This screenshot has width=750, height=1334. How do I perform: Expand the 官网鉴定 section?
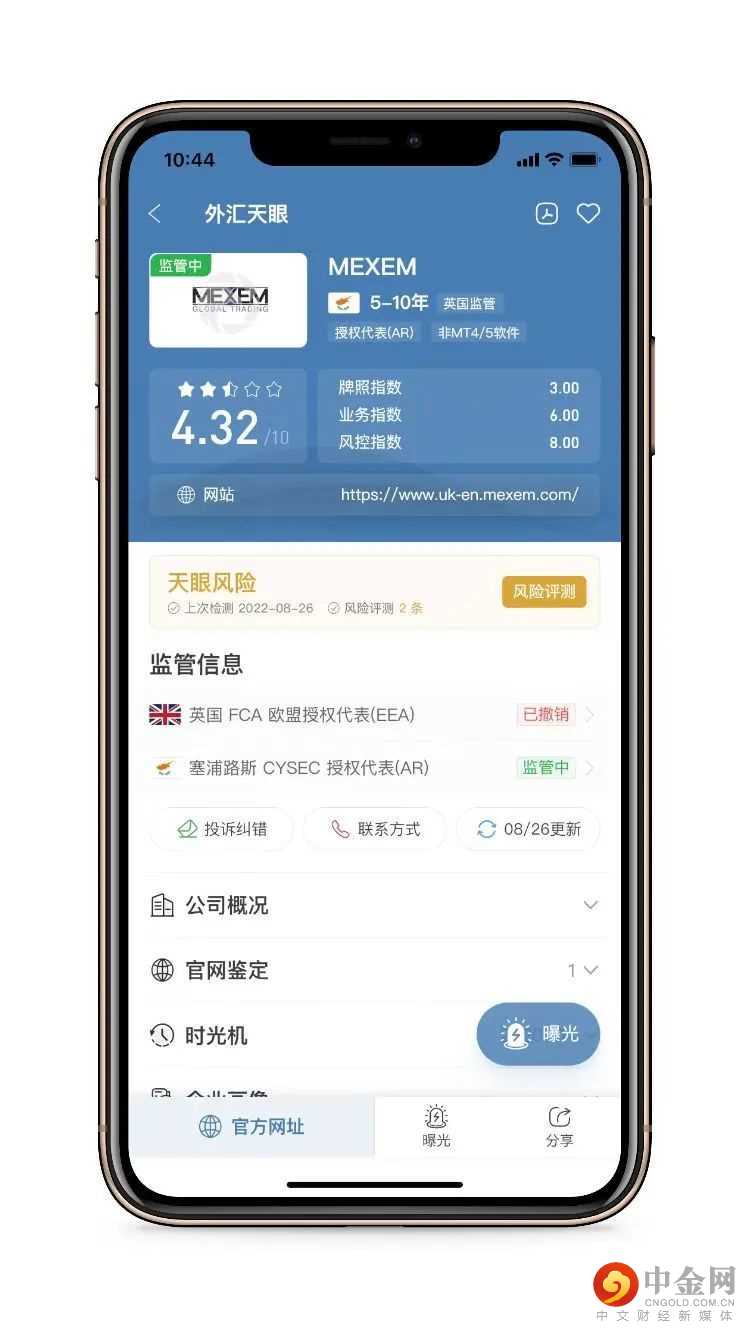coord(593,970)
